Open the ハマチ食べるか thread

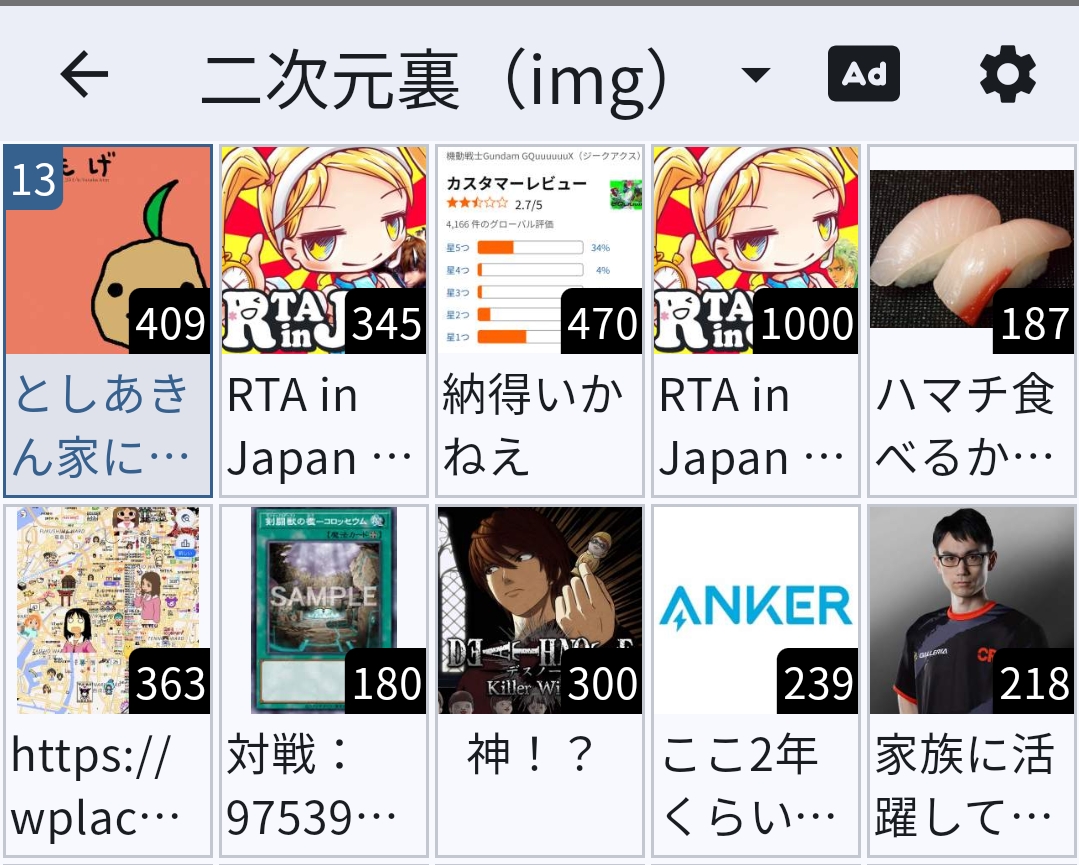[x=971, y=320]
